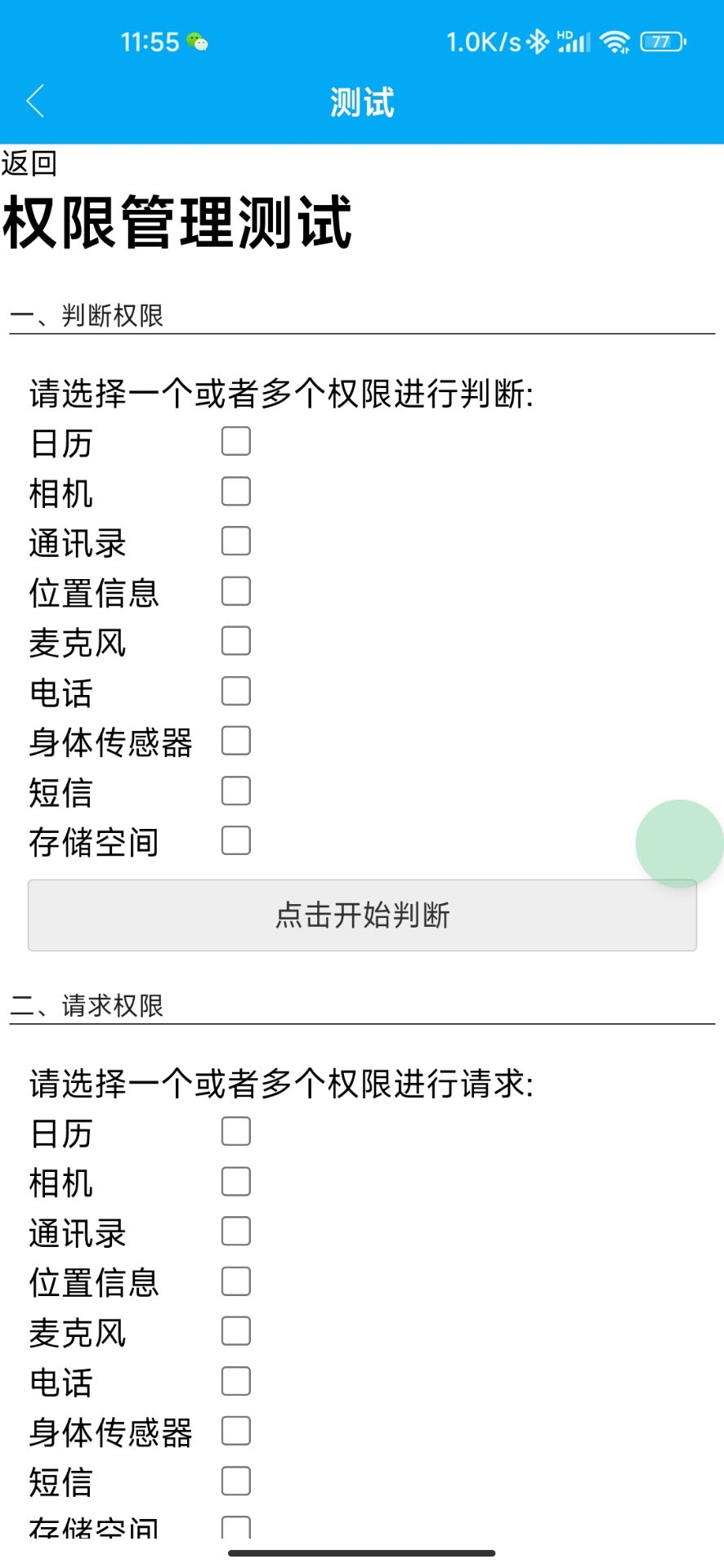The image size is (724, 1568).
Task: Check 电话 in the 请求权限 section
Action: pyautogui.click(x=236, y=1381)
